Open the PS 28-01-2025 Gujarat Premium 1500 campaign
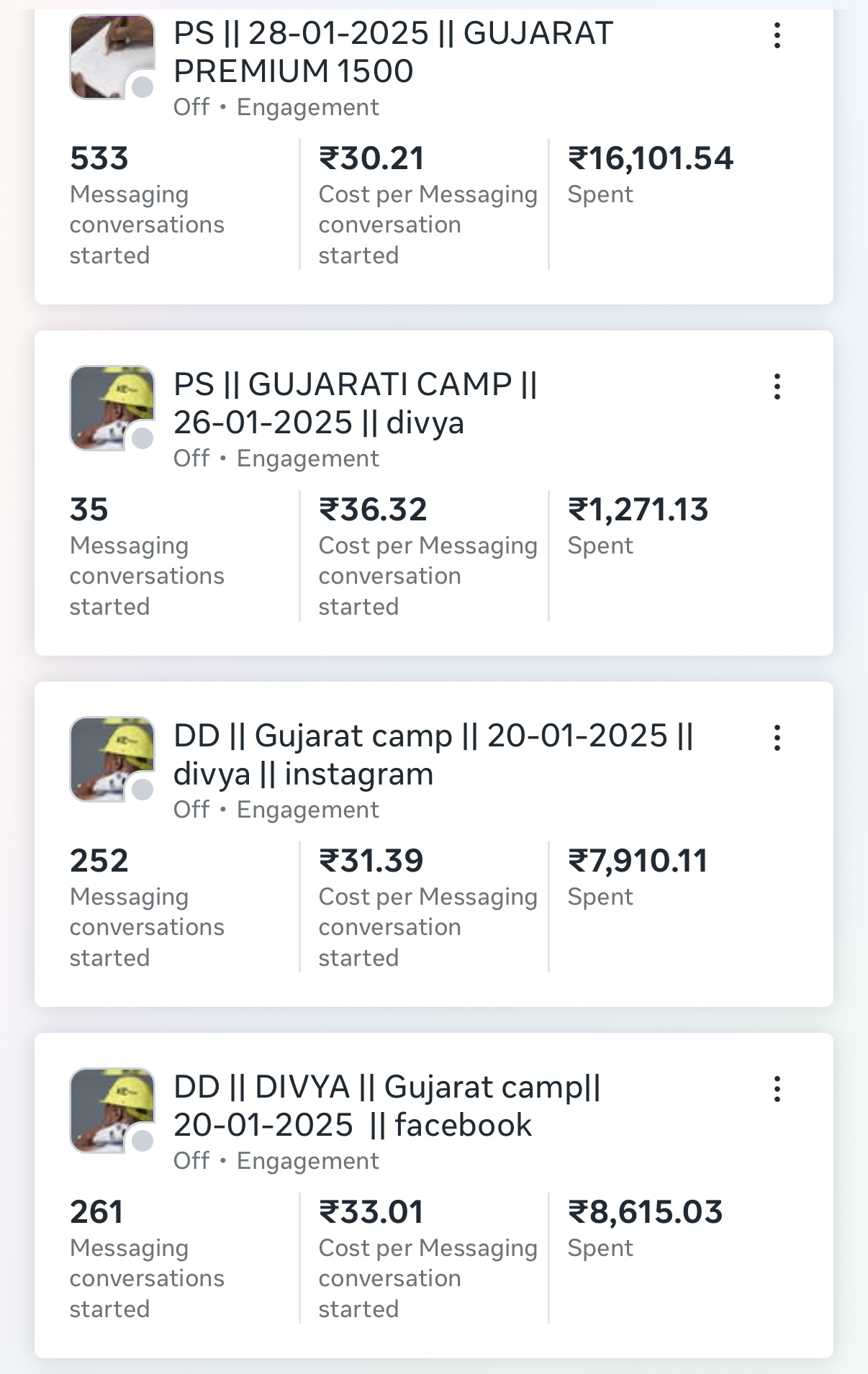868x1374 pixels. [393, 52]
